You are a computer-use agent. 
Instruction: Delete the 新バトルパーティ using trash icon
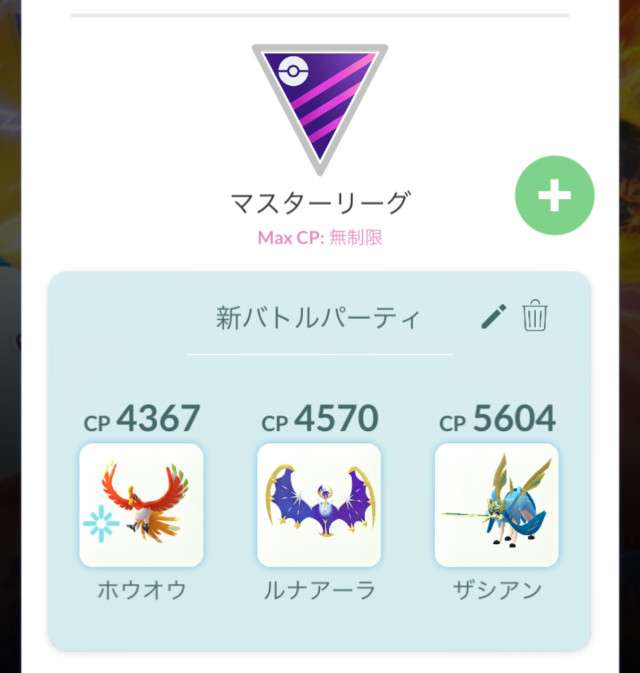pyautogui.click(x=536, y=317)
